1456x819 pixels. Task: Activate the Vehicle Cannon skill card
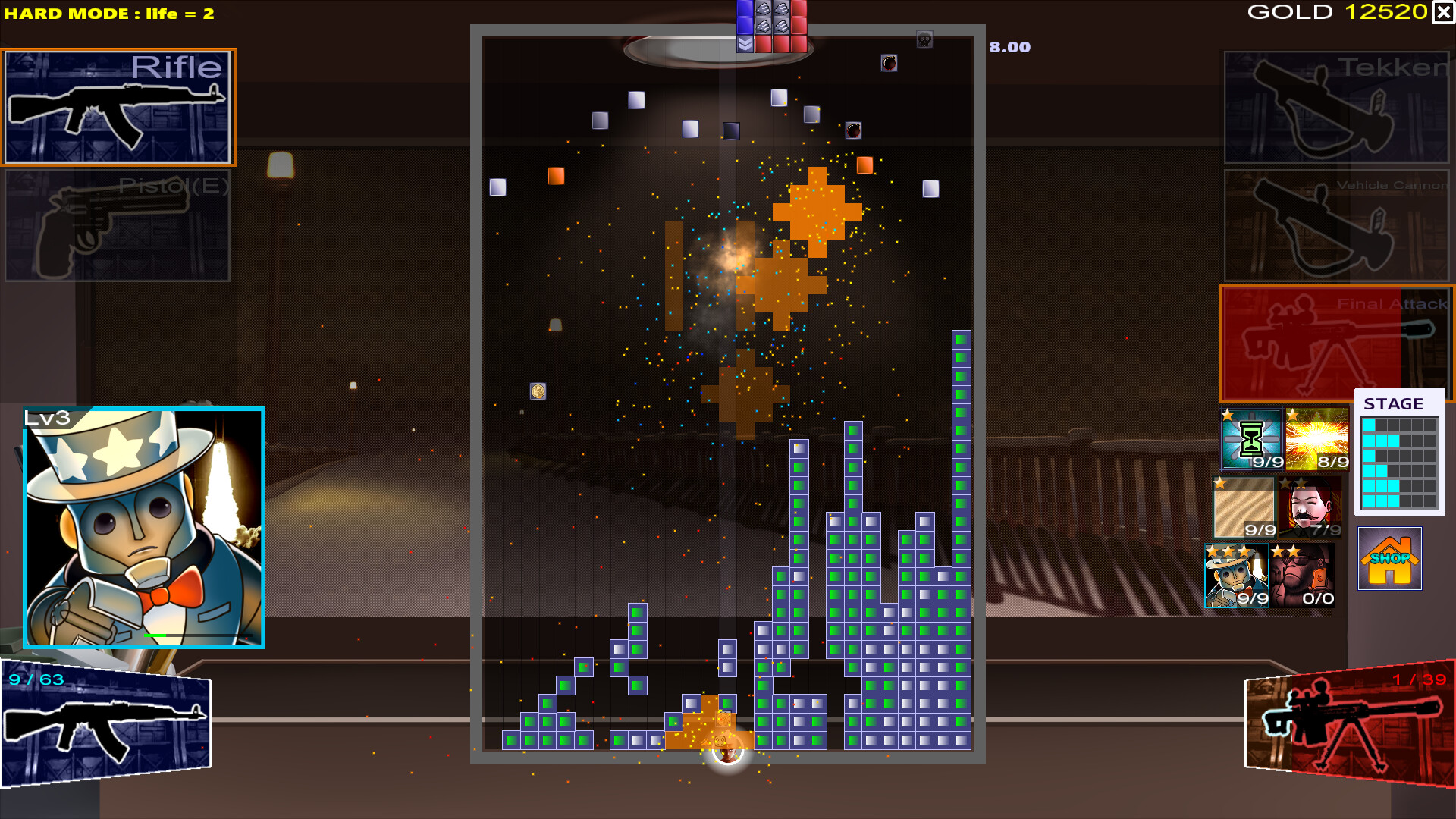tap(1336, 225)
